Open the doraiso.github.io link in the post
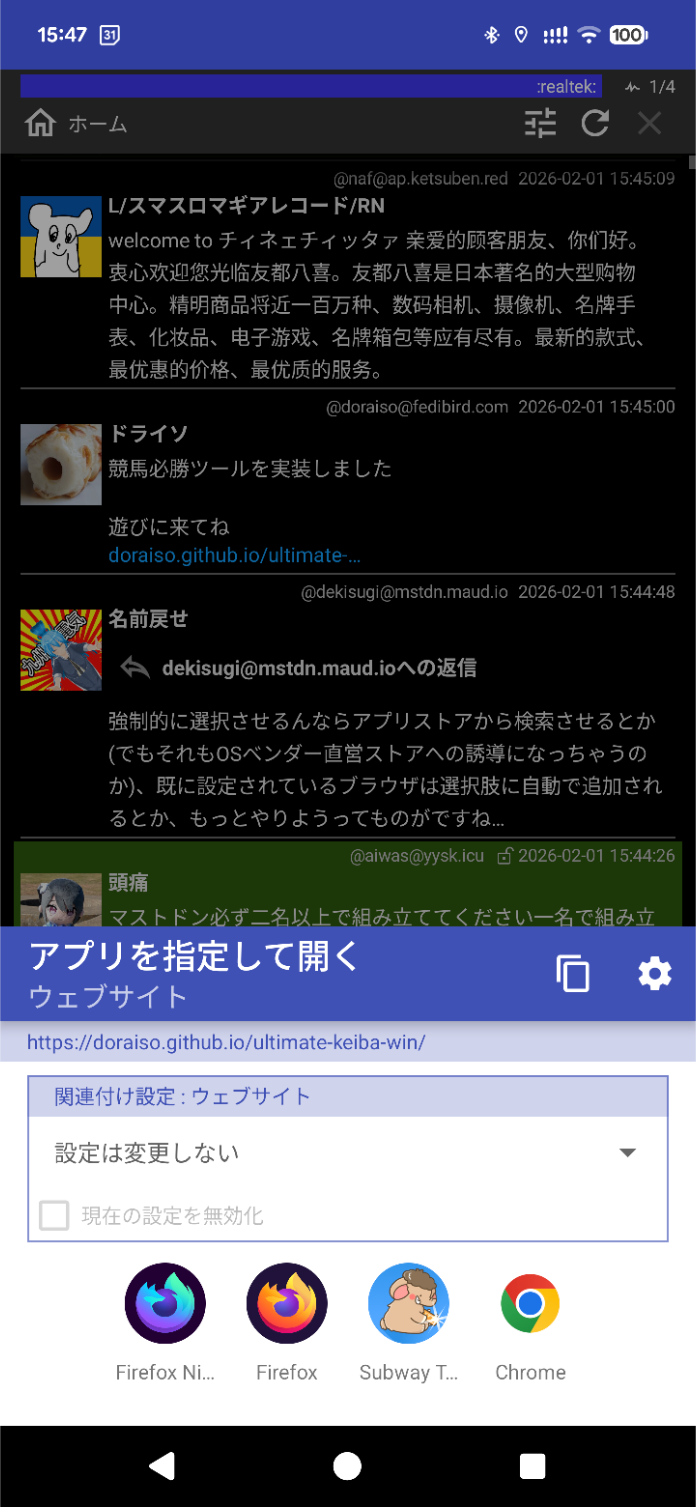Image resolution: width=696 pixels, height=1507 pixels. 234,556
